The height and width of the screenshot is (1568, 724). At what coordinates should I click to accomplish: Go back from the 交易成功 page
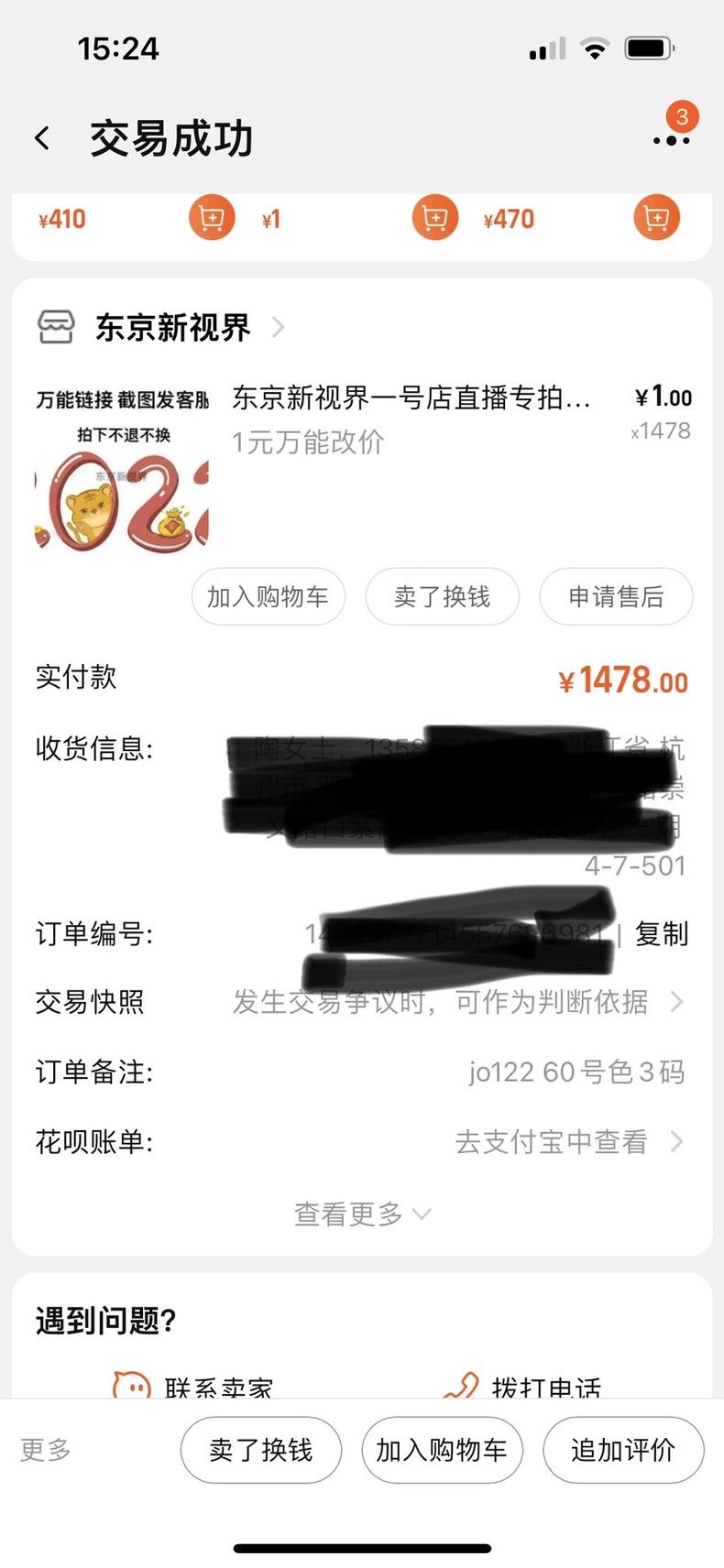point(42,138)
